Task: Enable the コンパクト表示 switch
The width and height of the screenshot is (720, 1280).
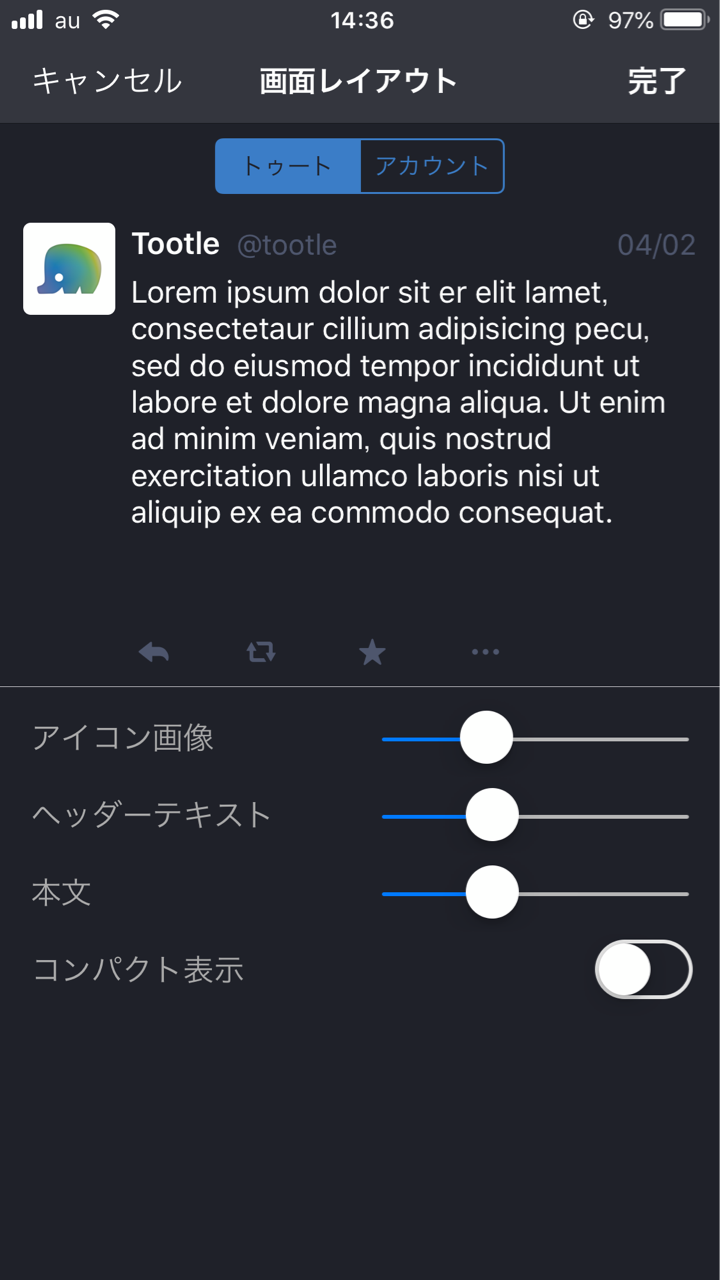Action: pos(643,969)
